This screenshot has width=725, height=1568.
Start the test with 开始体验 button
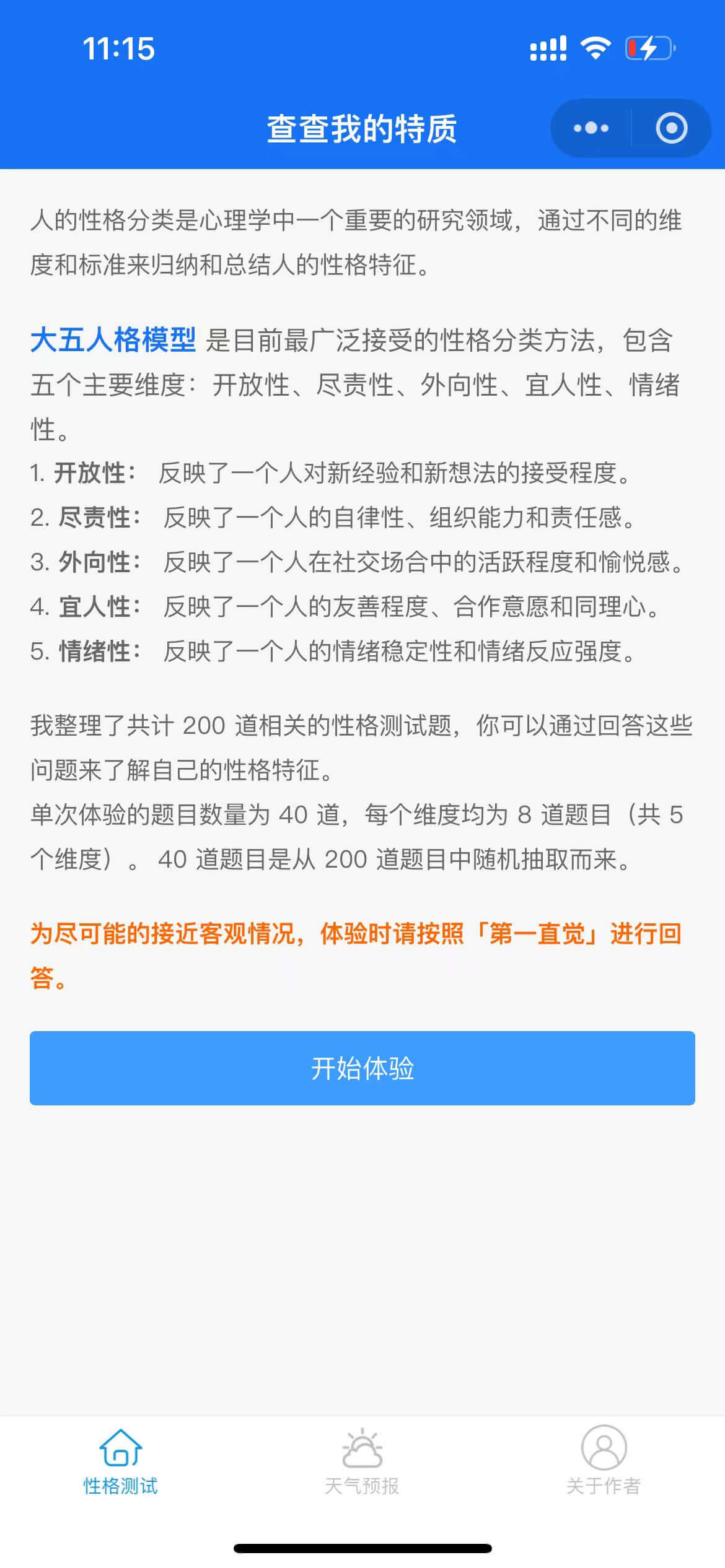pos(362,1068)
